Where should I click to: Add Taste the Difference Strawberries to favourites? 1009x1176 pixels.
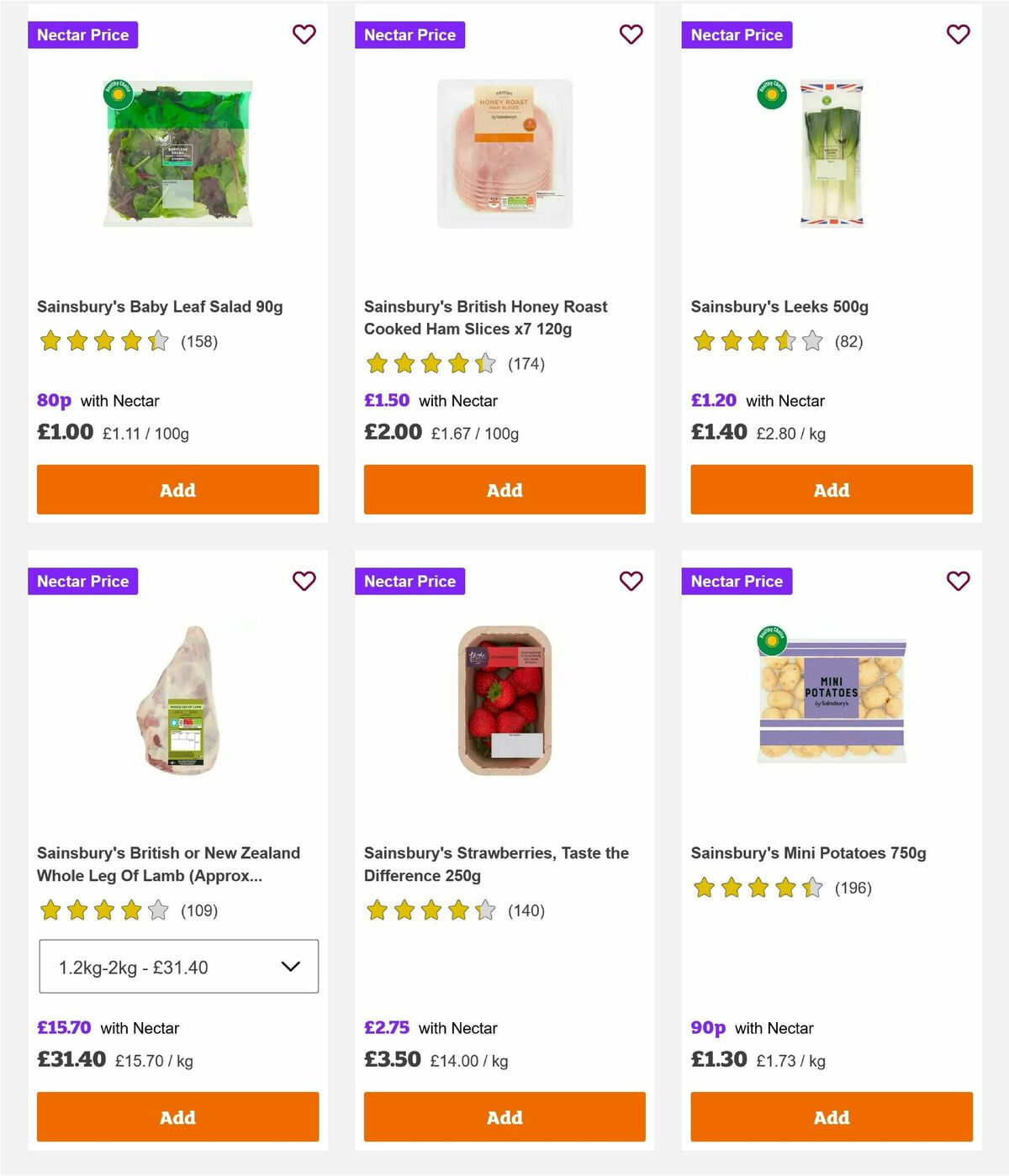(631, 581)
